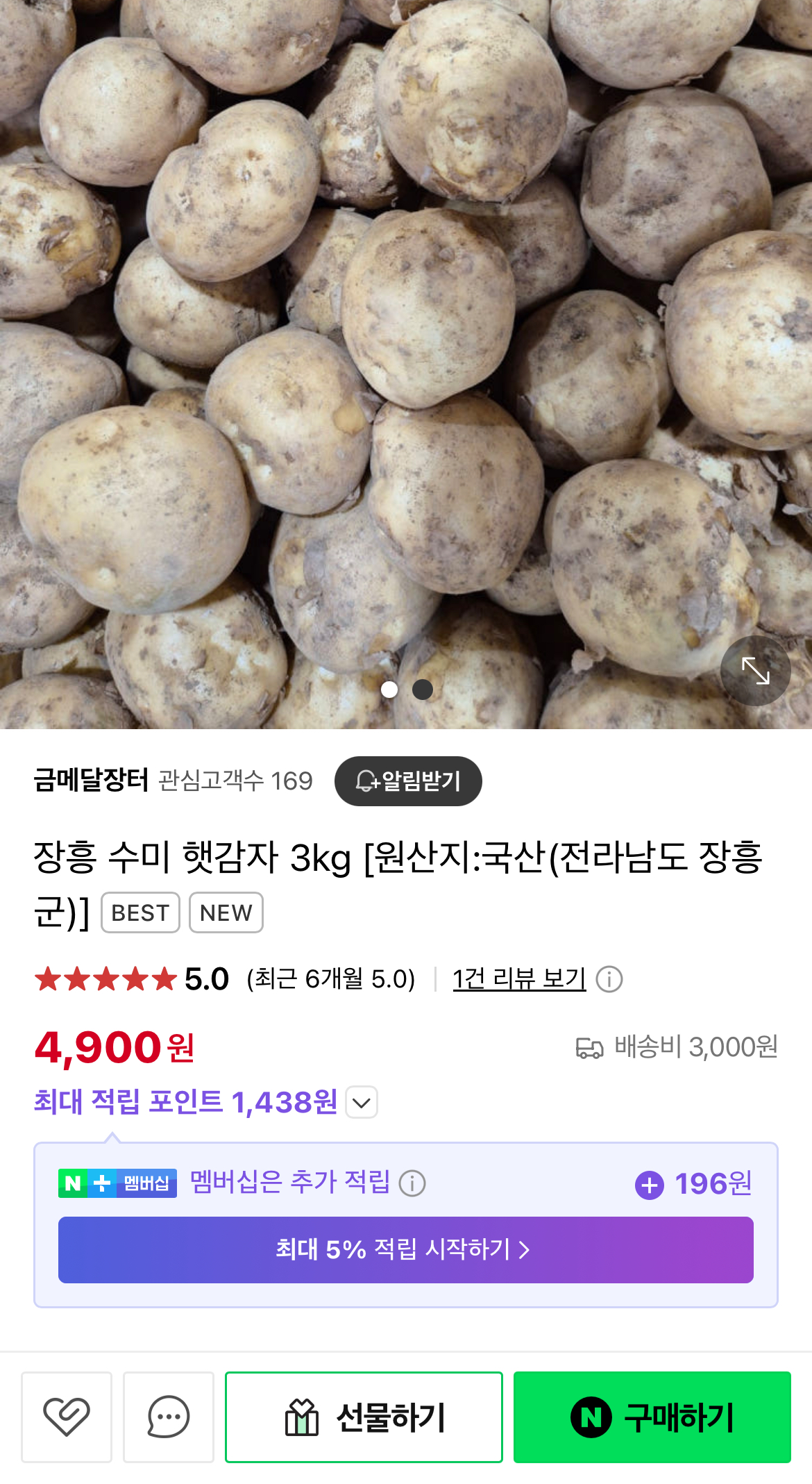Jump to the second product photo dot

click(x=423, y=690)
